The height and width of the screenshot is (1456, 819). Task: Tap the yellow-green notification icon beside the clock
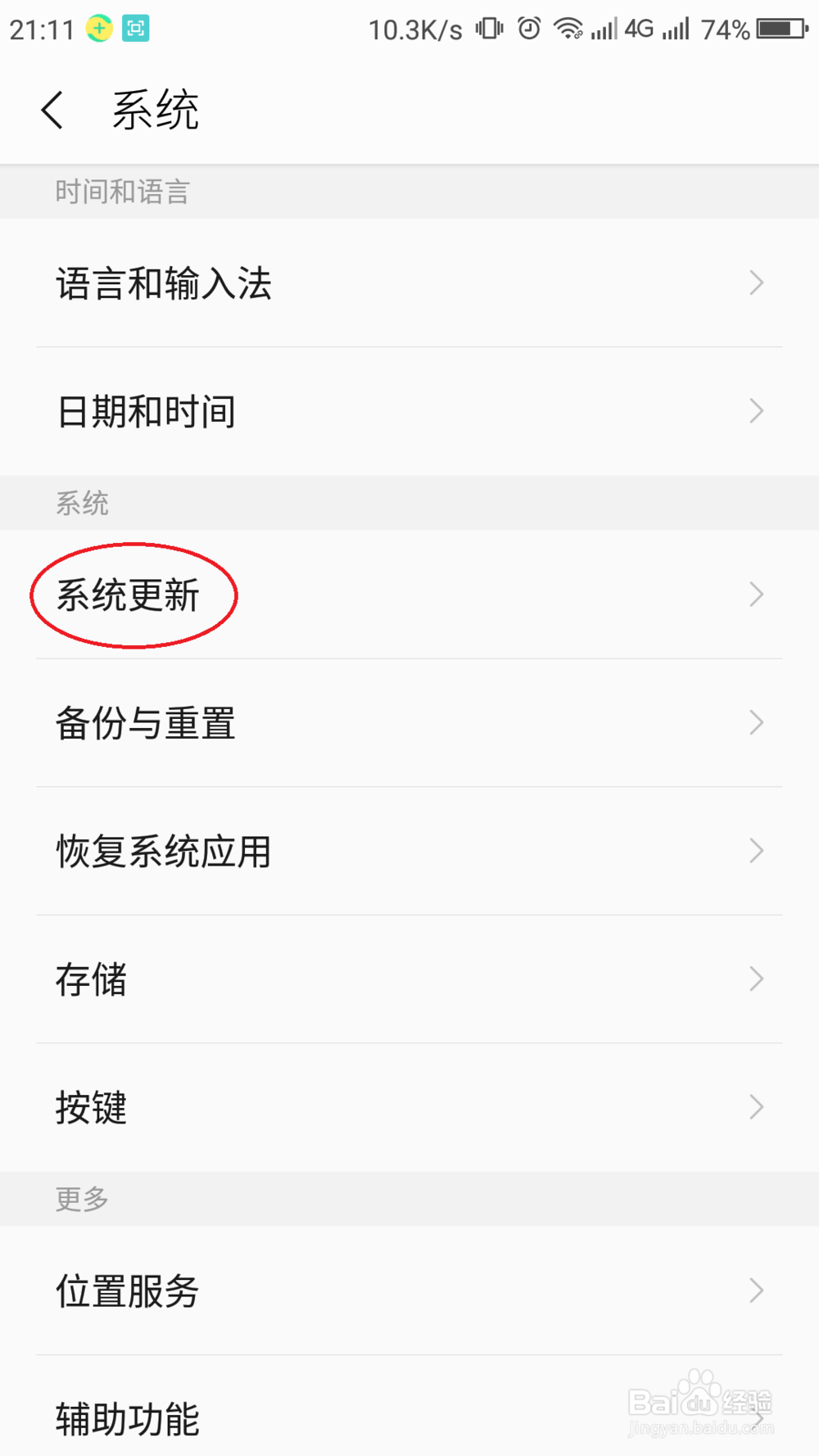click(97, 28)
